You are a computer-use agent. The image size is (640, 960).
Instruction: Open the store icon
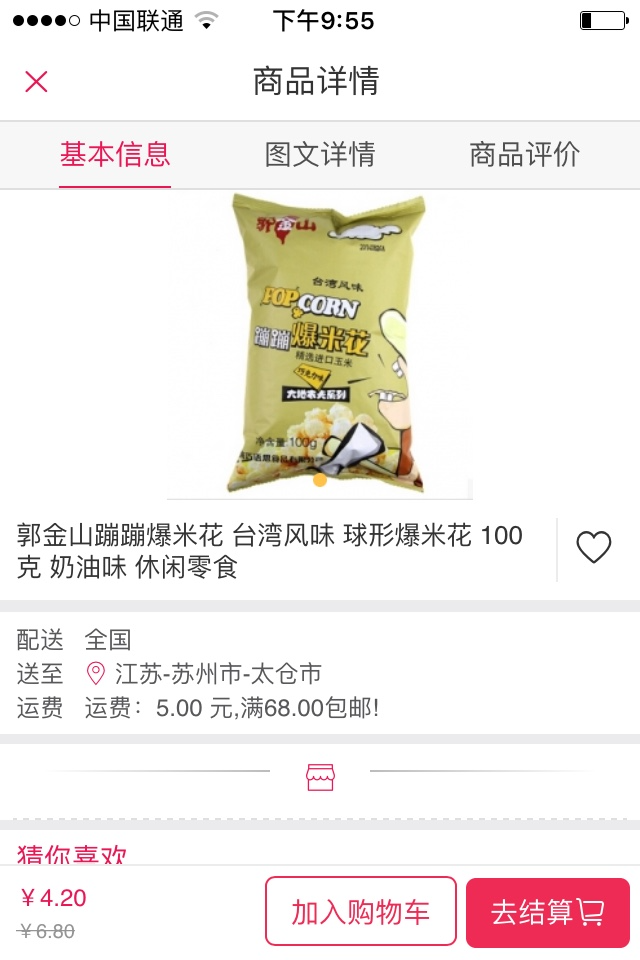320,776
